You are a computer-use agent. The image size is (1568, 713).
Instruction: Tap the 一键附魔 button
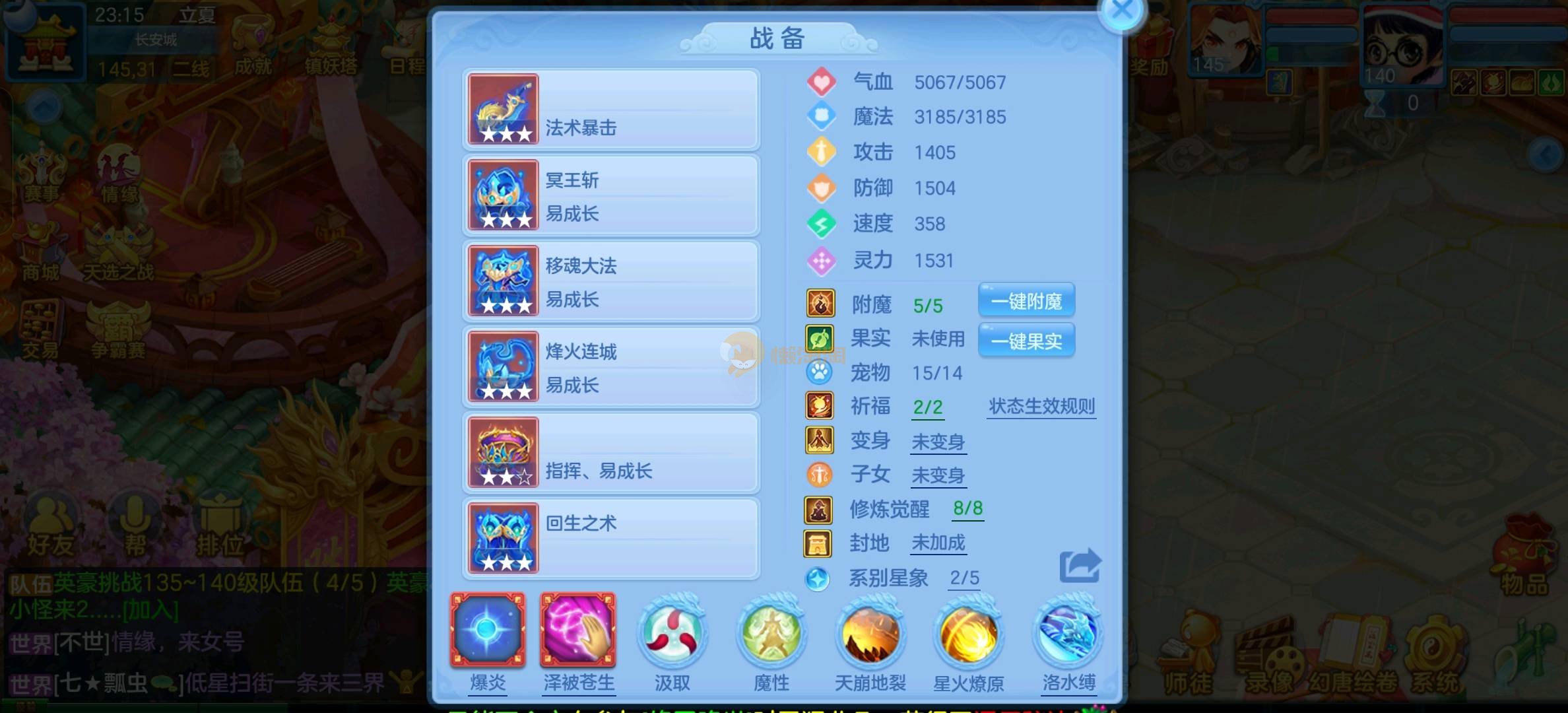(1026, 301)
